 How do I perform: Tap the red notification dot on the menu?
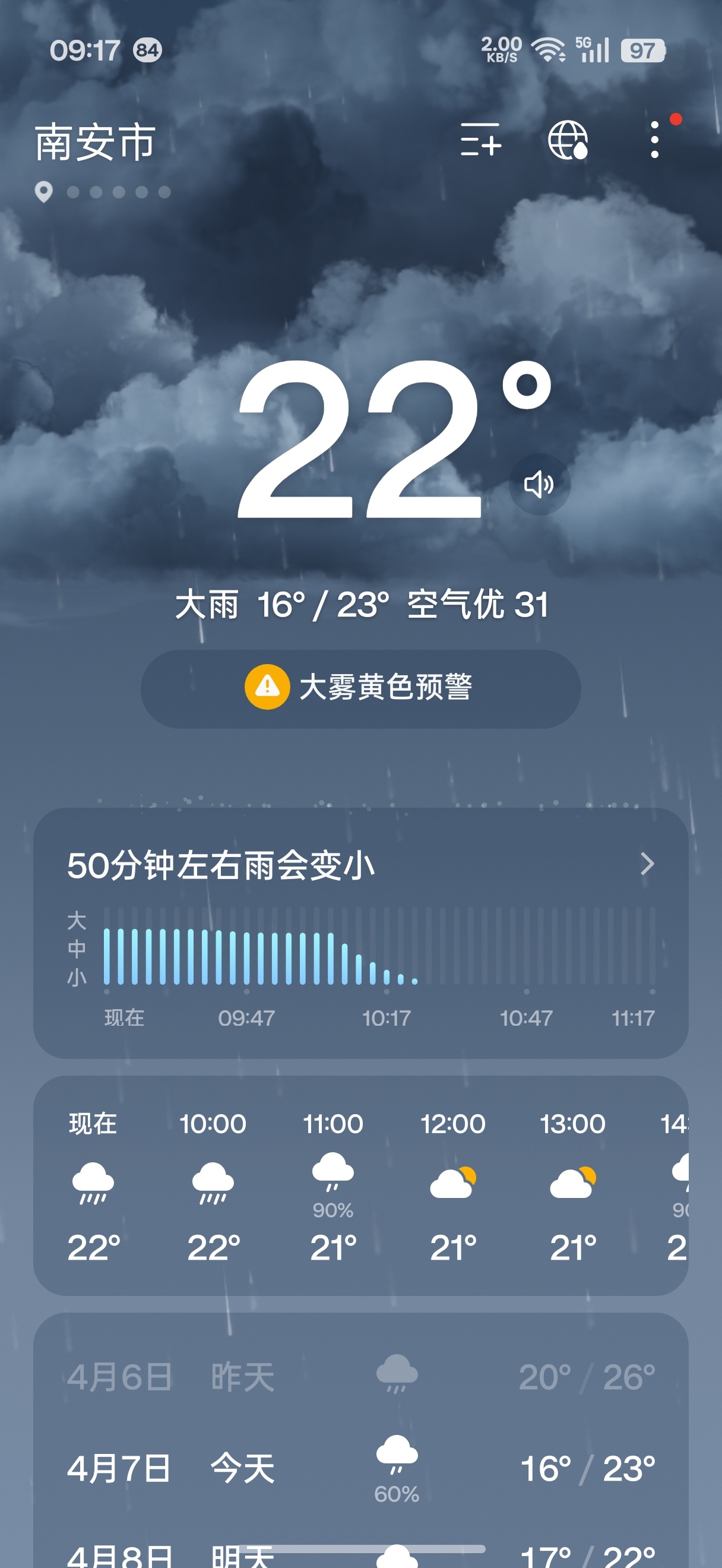(x=674, y=119)
